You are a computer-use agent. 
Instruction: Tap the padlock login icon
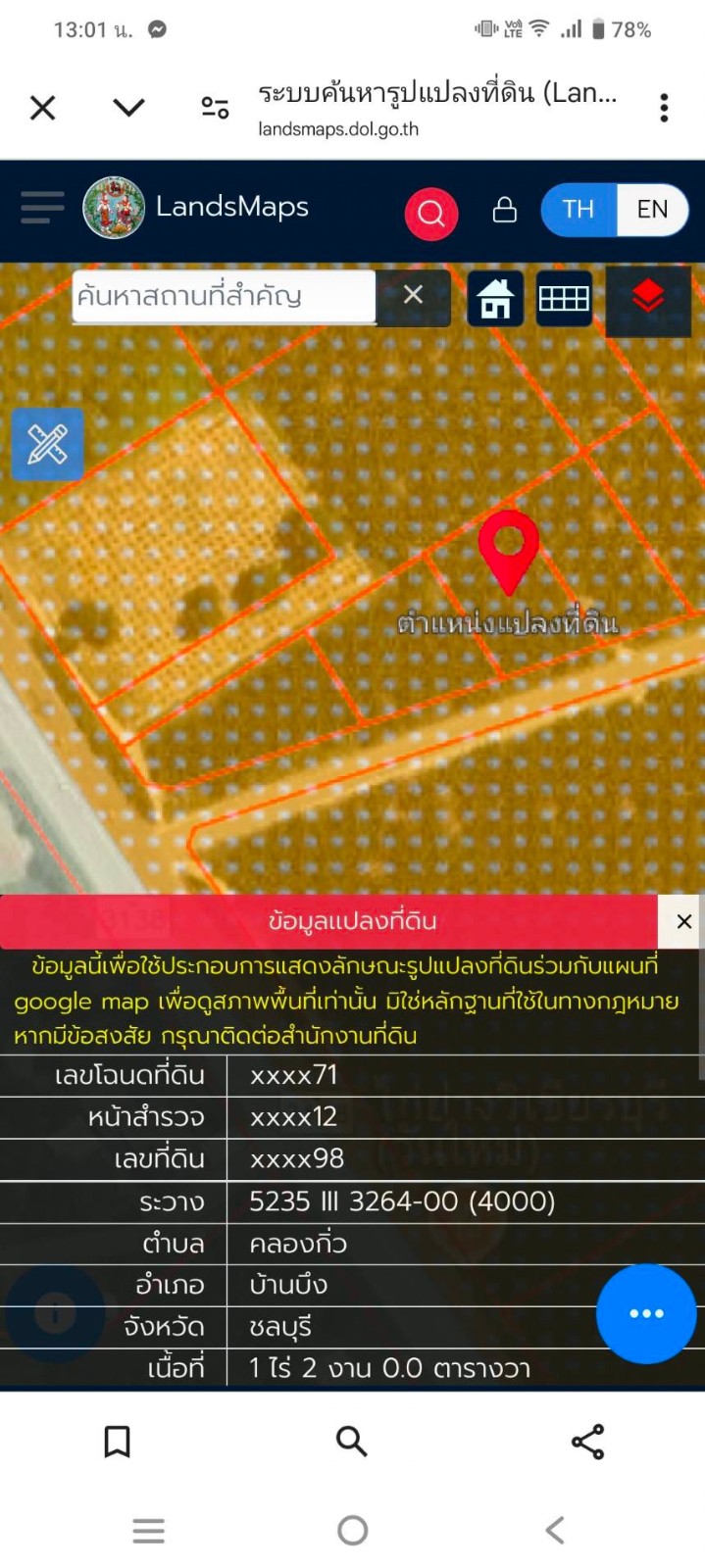[504, 210]
